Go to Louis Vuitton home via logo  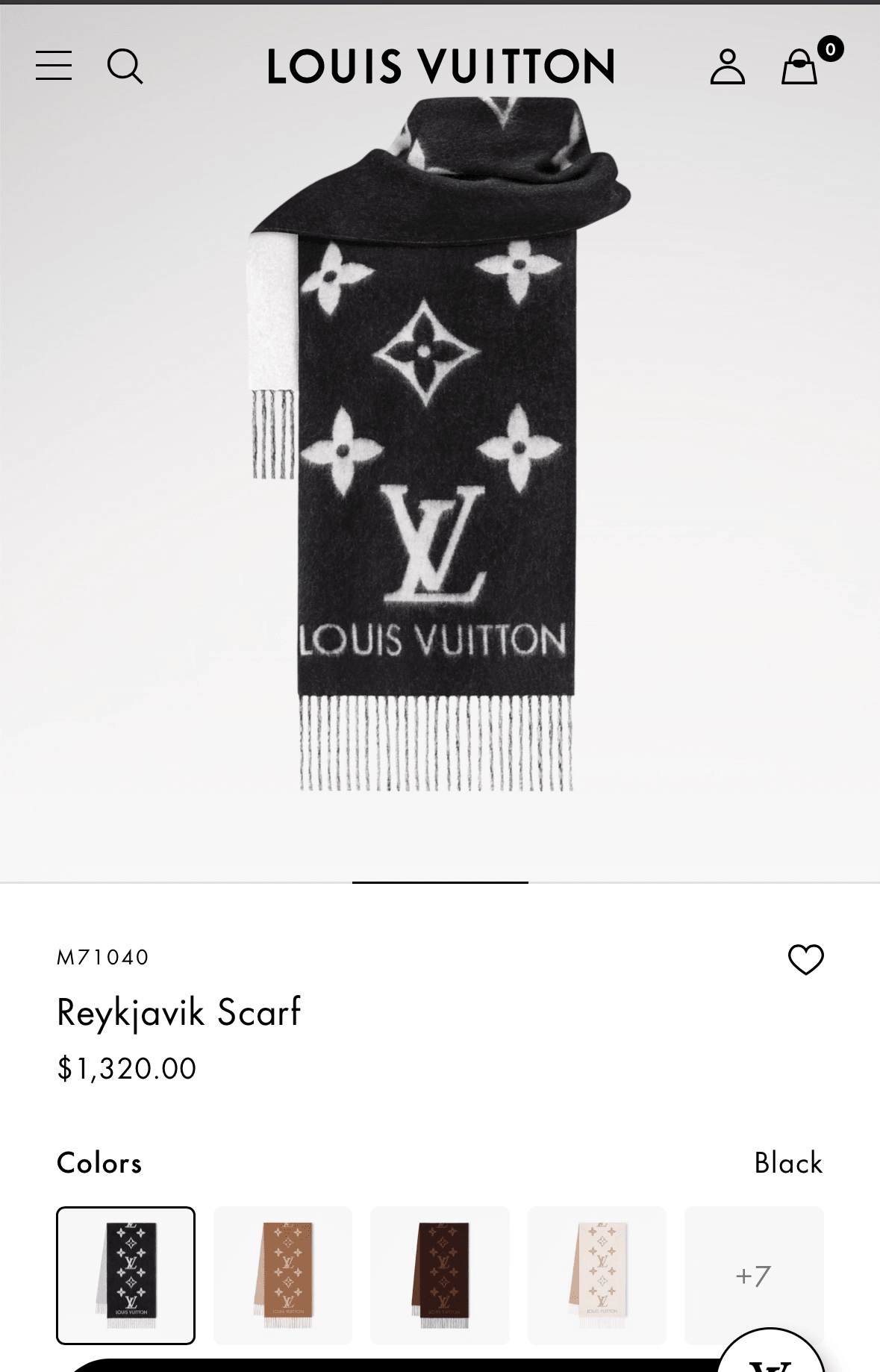440,66
